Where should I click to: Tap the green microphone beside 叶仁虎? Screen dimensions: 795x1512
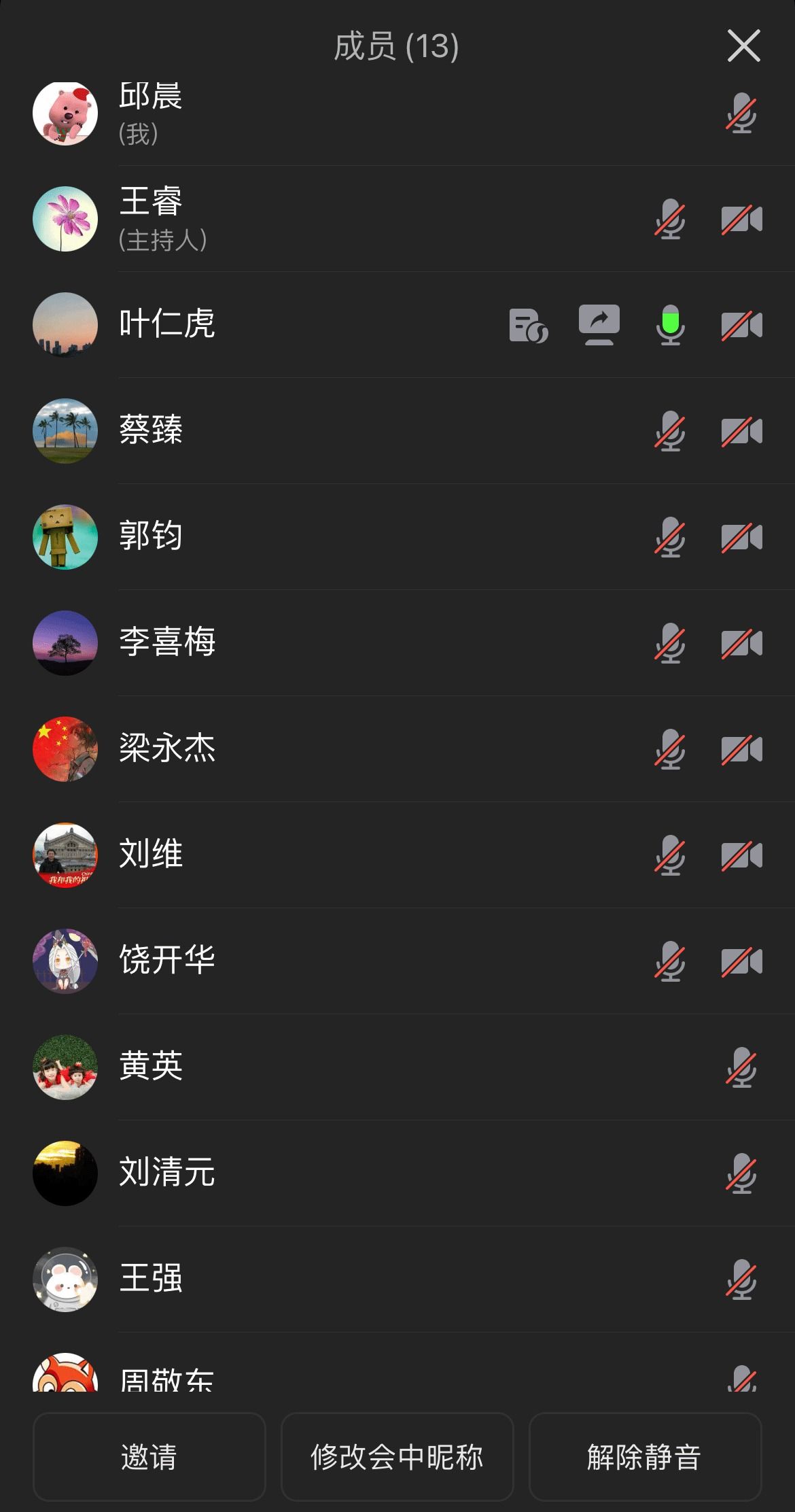click(670, 324)
